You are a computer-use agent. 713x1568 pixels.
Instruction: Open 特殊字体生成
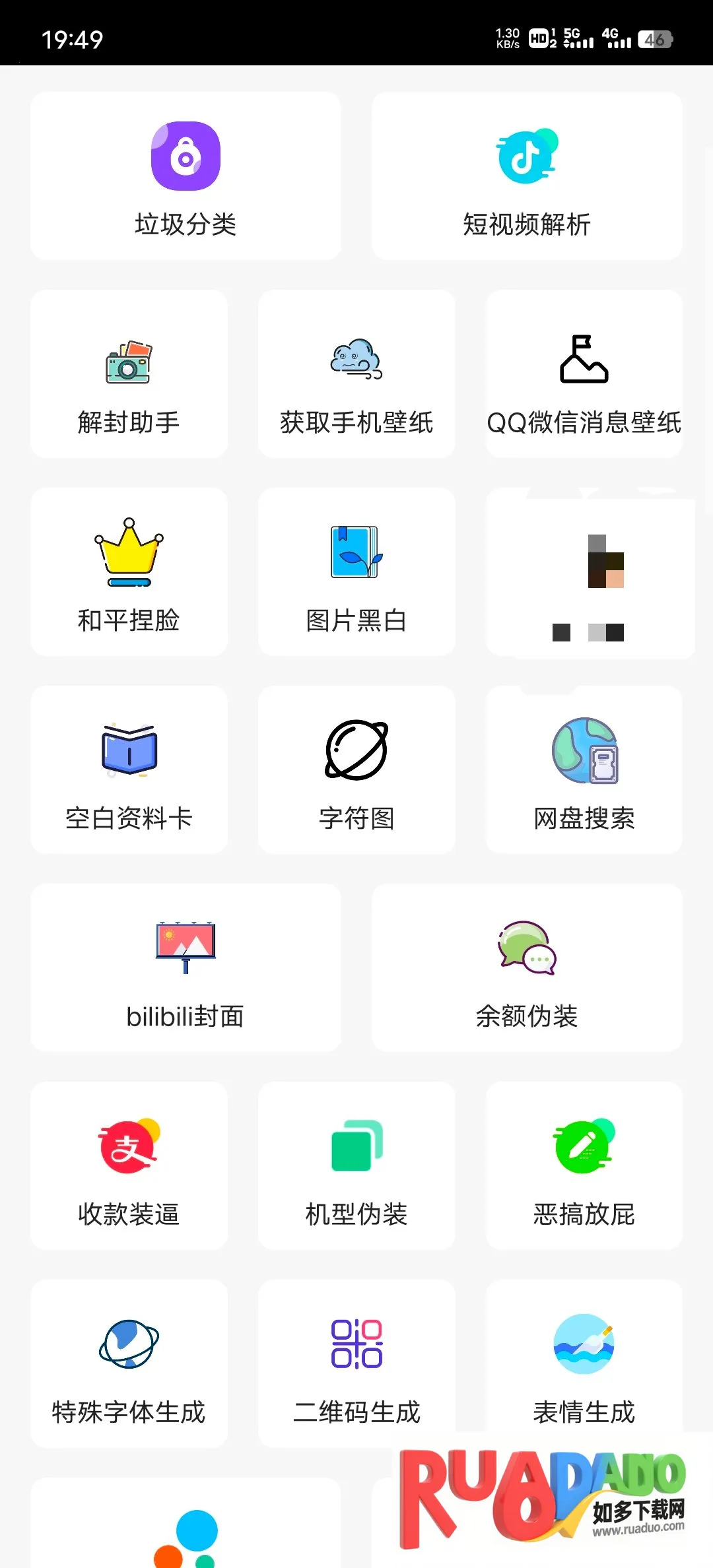click(x=129, y=1364)
